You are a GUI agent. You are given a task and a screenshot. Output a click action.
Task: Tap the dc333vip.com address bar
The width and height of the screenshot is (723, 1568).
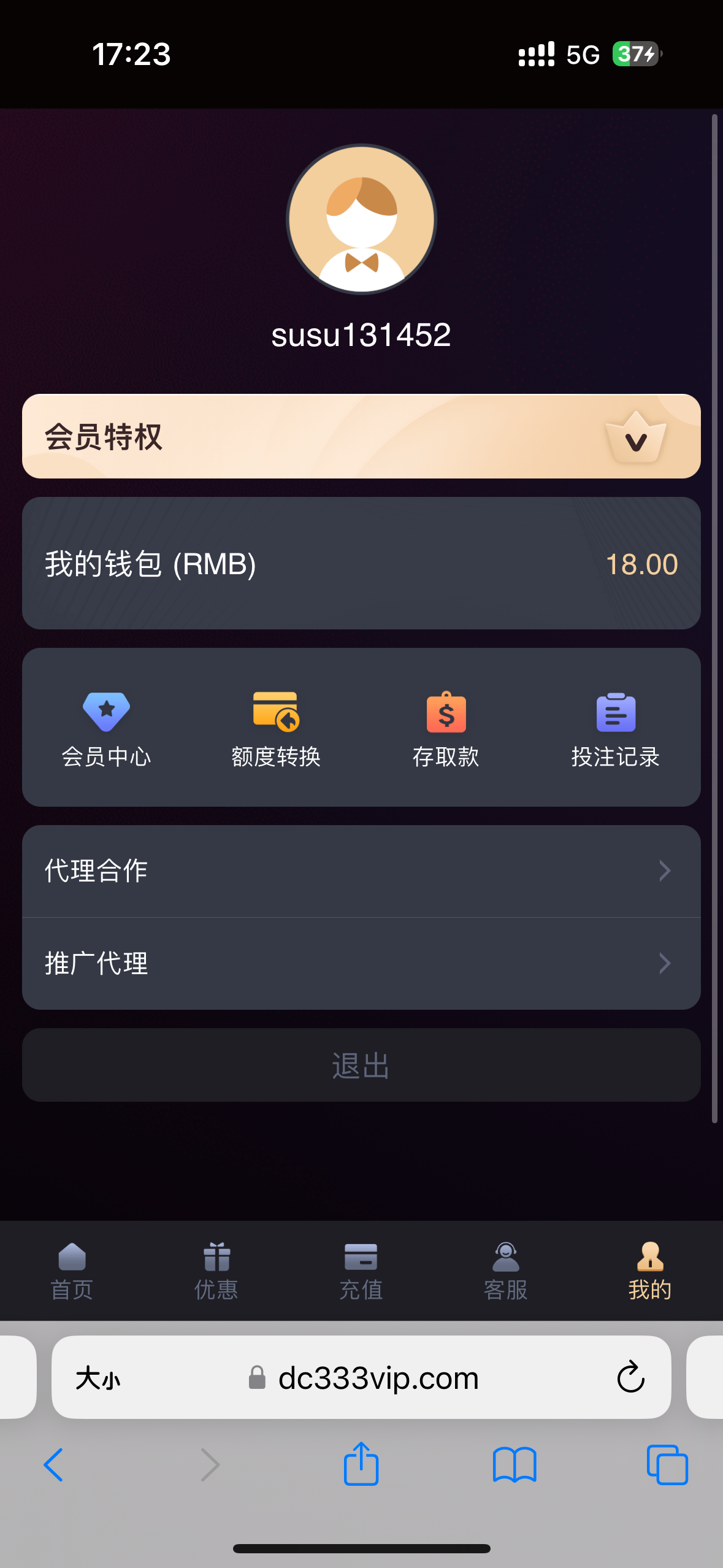click(x=378, y=1378)
